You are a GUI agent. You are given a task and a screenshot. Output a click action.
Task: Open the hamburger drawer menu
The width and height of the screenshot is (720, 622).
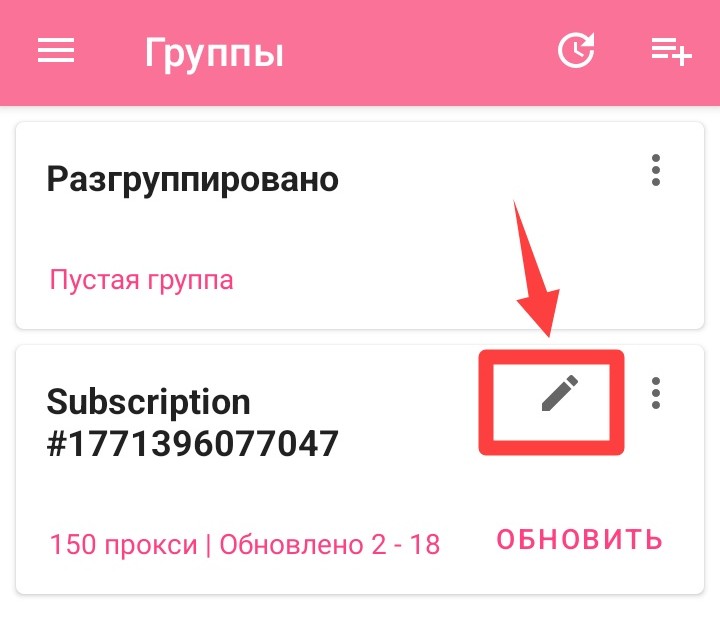tap(56, 52)
